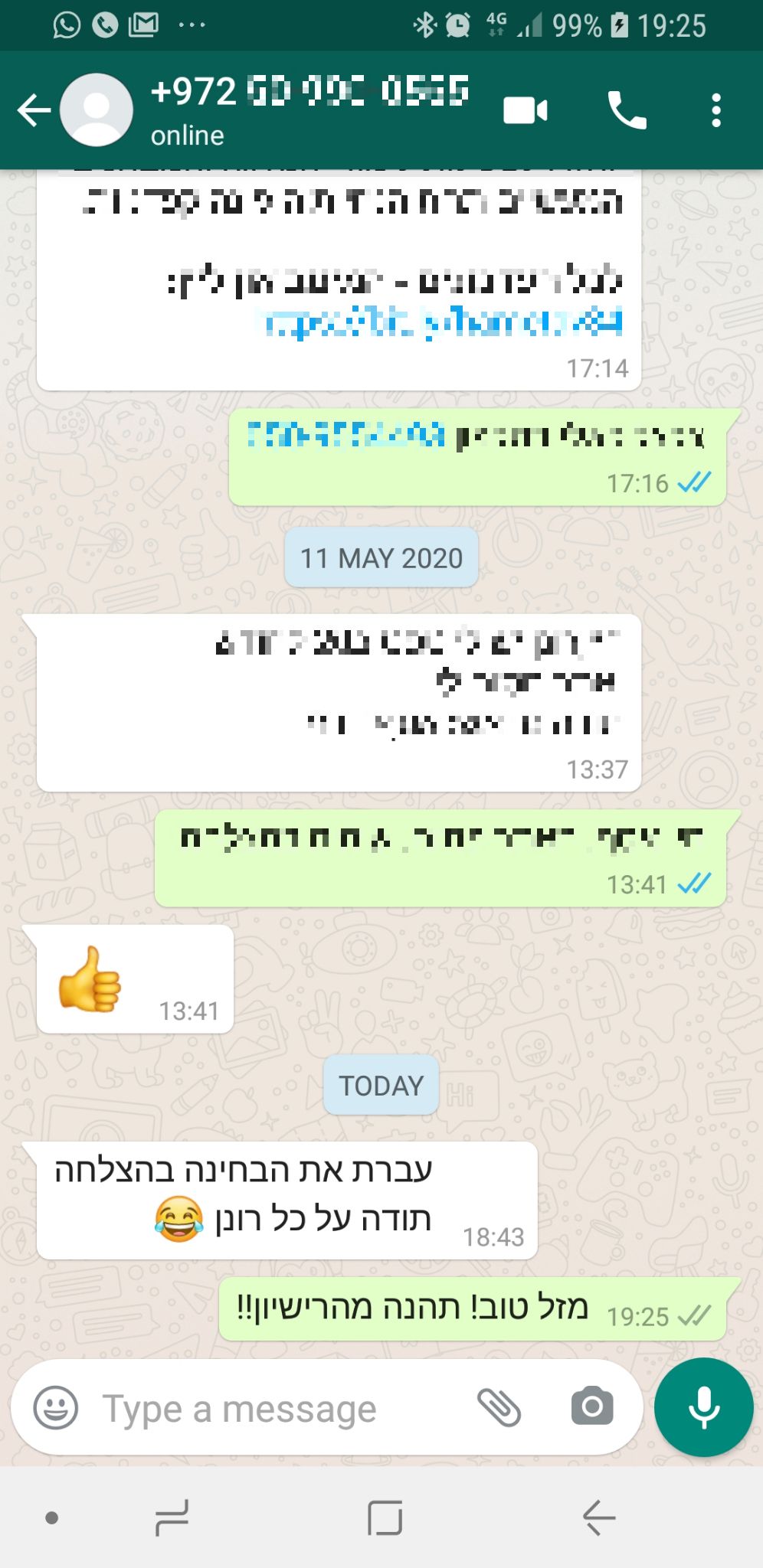Tap the Type a message field
763x1568 pixels.
[x=276, y=1409]
